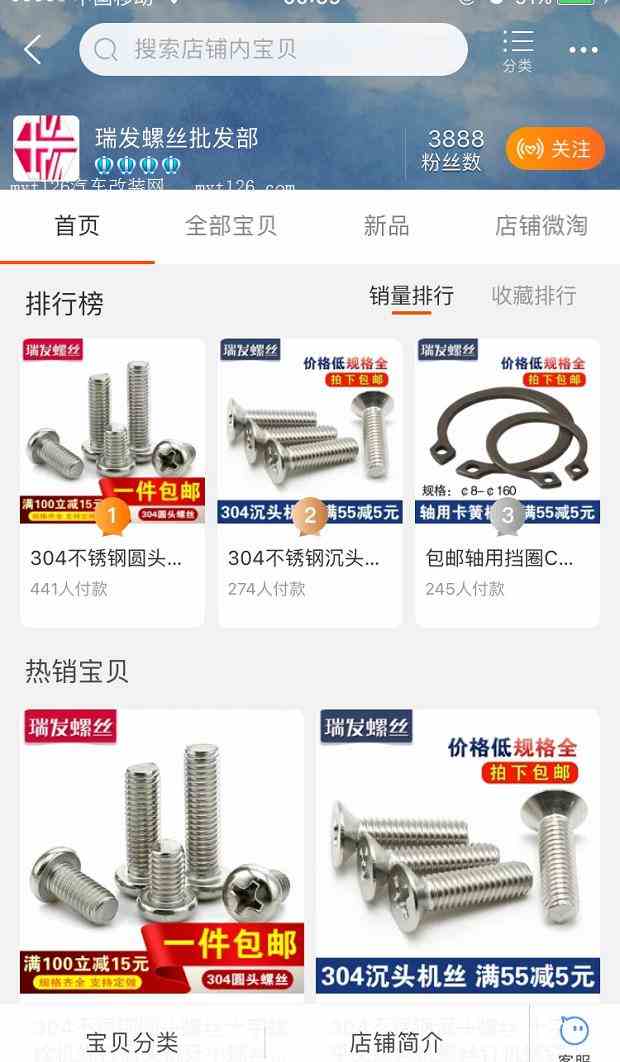
Task: Switch to the 店铺微淘 tab
Action: (x=541, y=226)
